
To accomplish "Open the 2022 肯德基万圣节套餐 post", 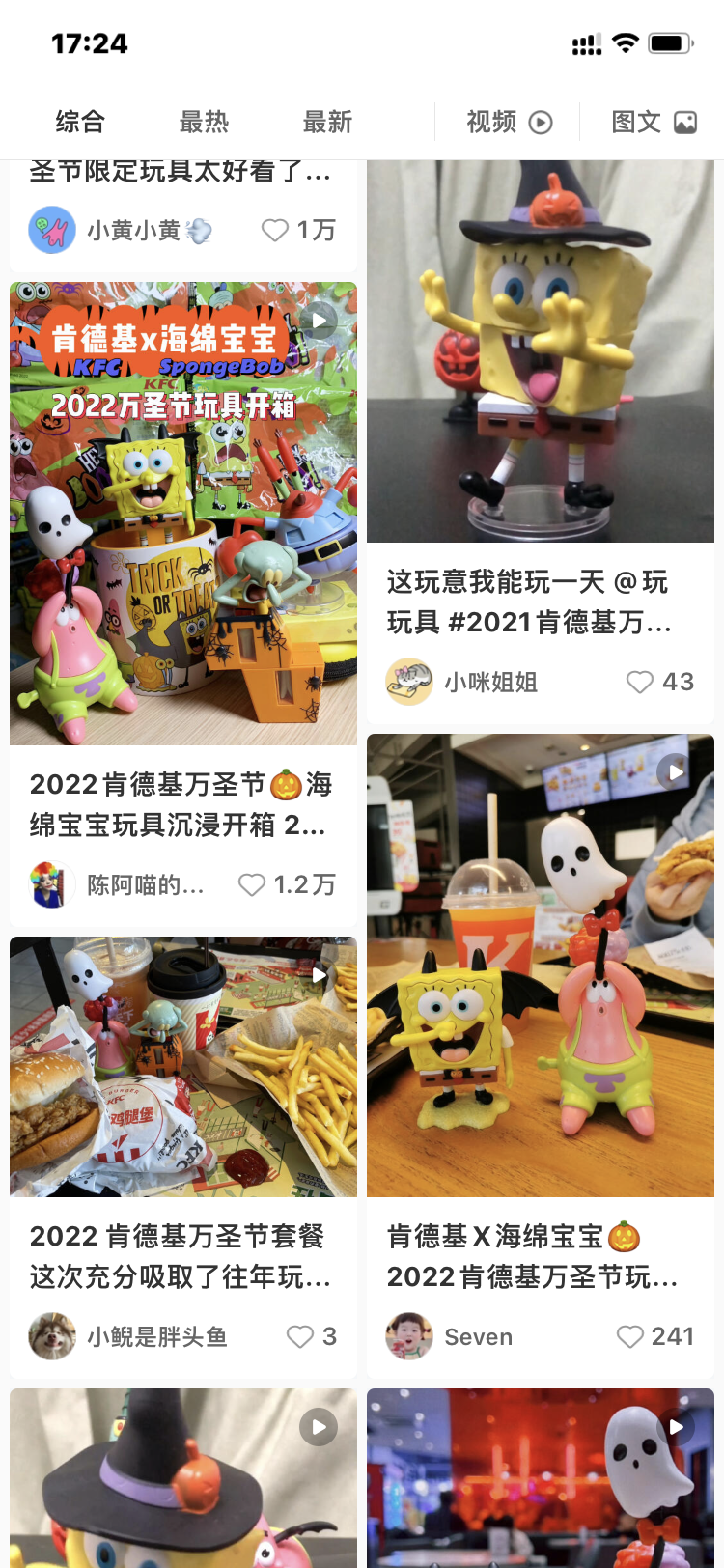I will pyautogui.click(x=183, y=1066).
